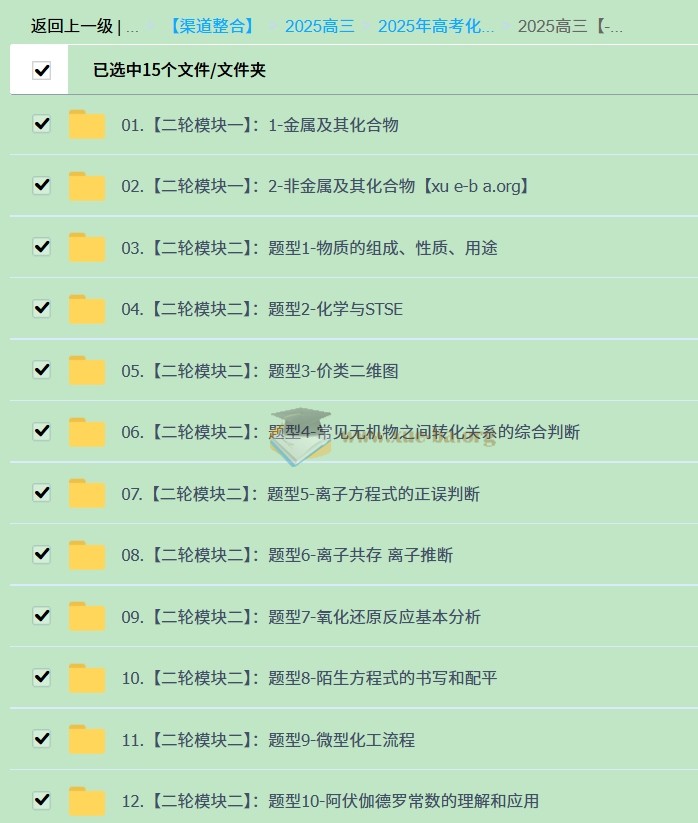Open folder 12 题型10-阿伏伽德罗常数的理解和应用
The image size is (698, 823).
tap(330, 801)
